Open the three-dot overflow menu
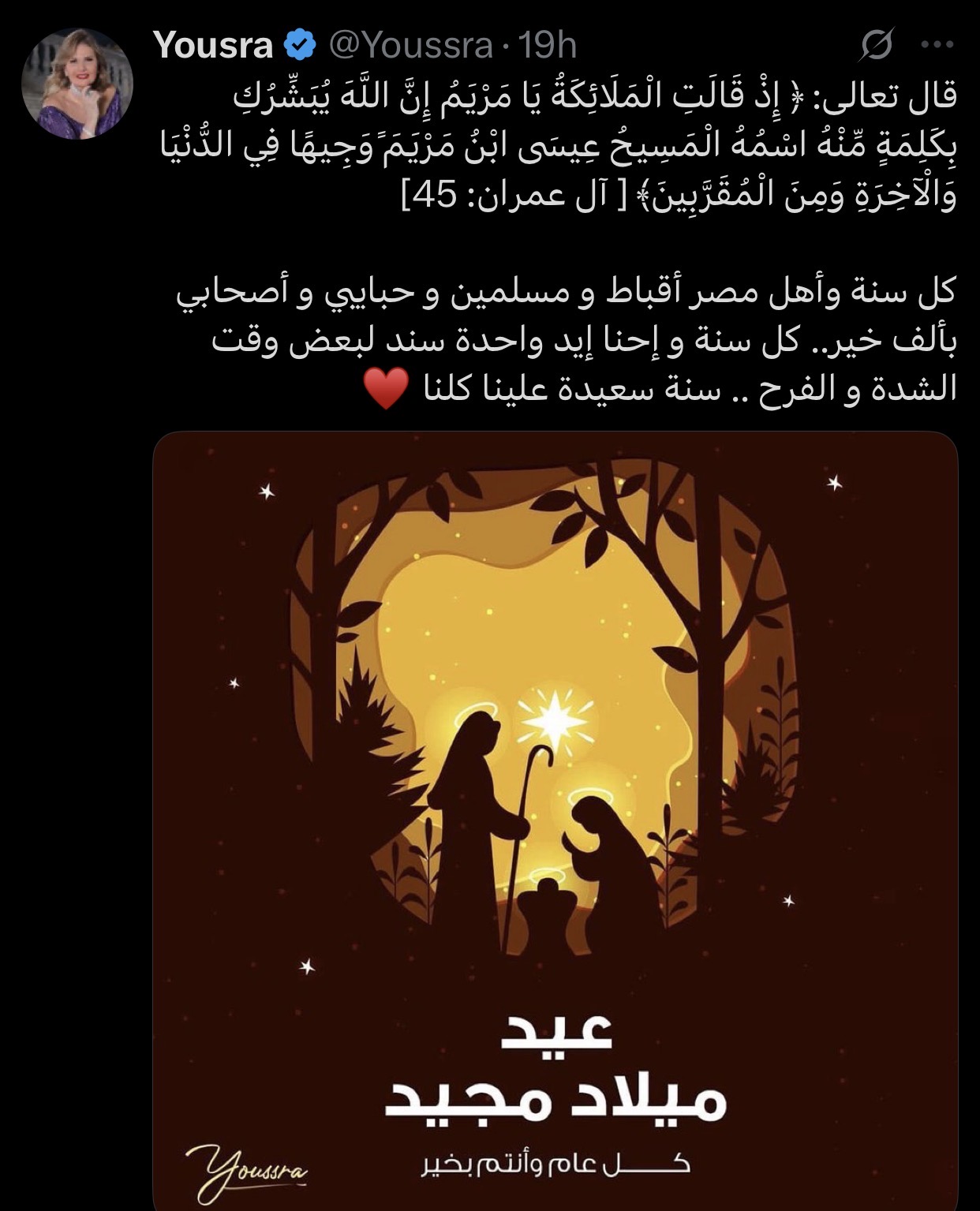The image size is (980, 1211). click(x=937, y=46)
